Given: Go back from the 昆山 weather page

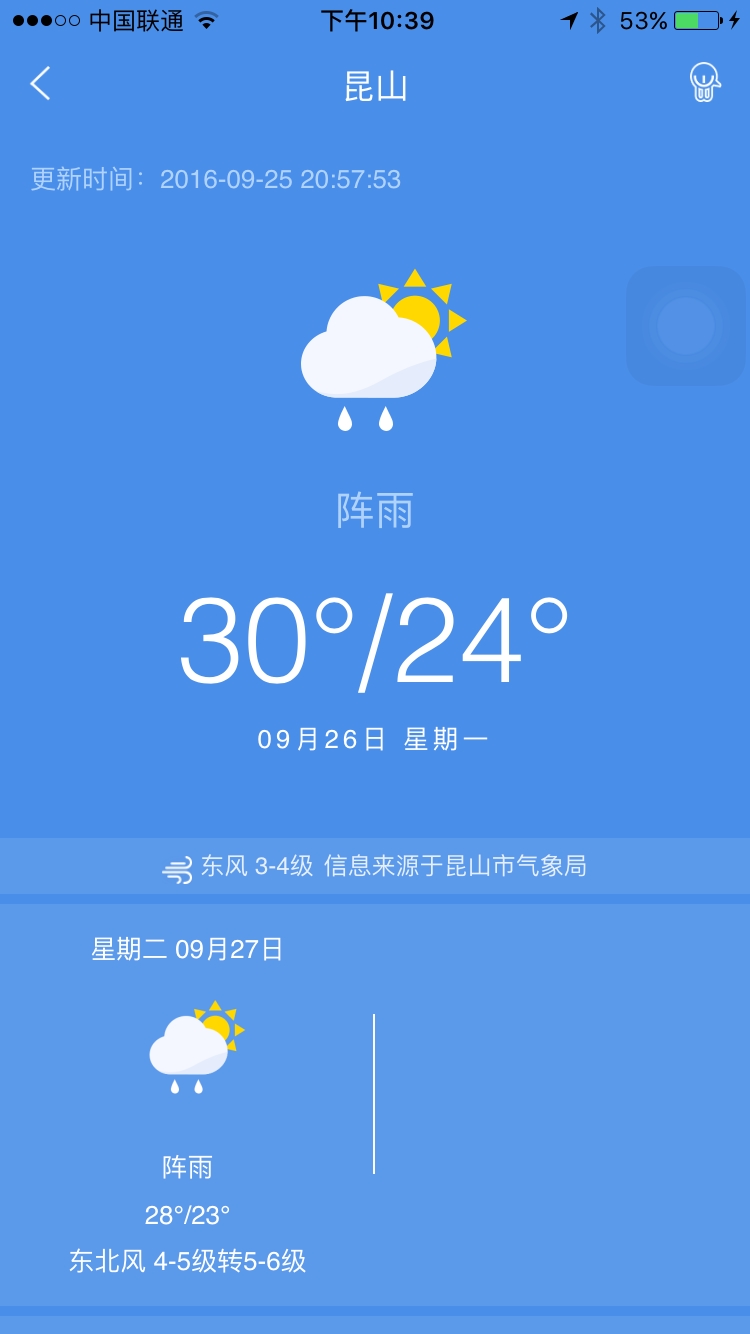Looking at the screenshot, I should coord(40,84).
